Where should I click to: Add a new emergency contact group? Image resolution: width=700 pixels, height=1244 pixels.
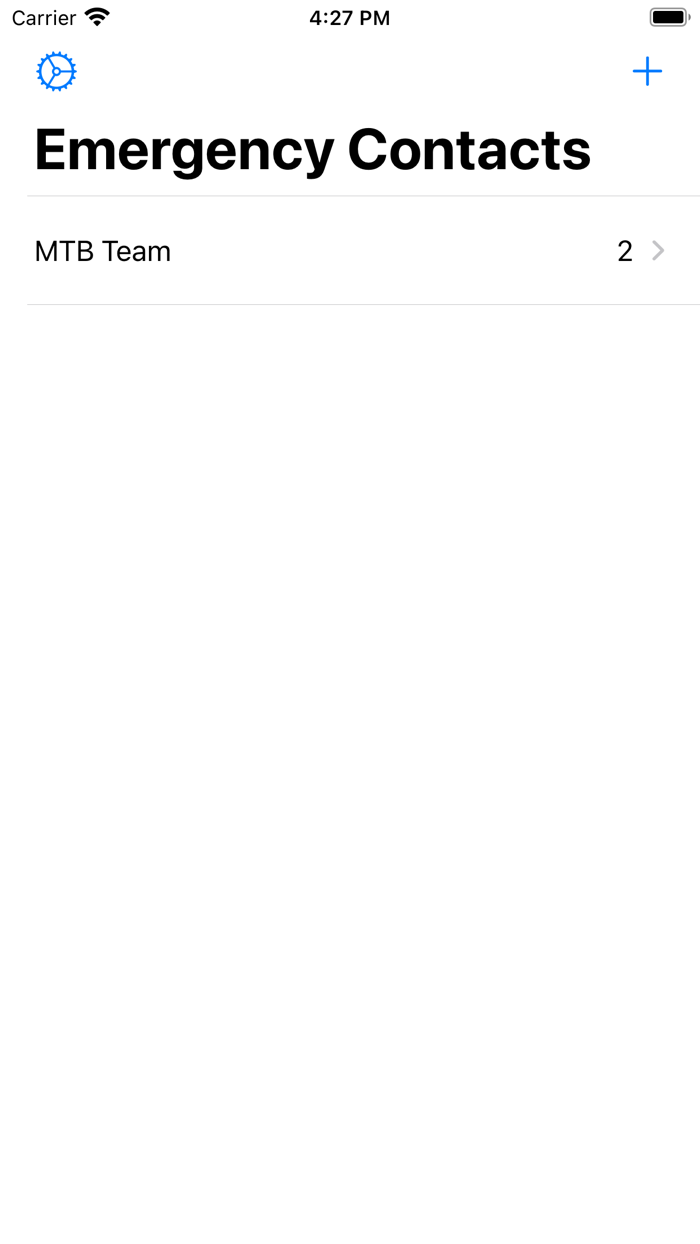coord(647,72)
